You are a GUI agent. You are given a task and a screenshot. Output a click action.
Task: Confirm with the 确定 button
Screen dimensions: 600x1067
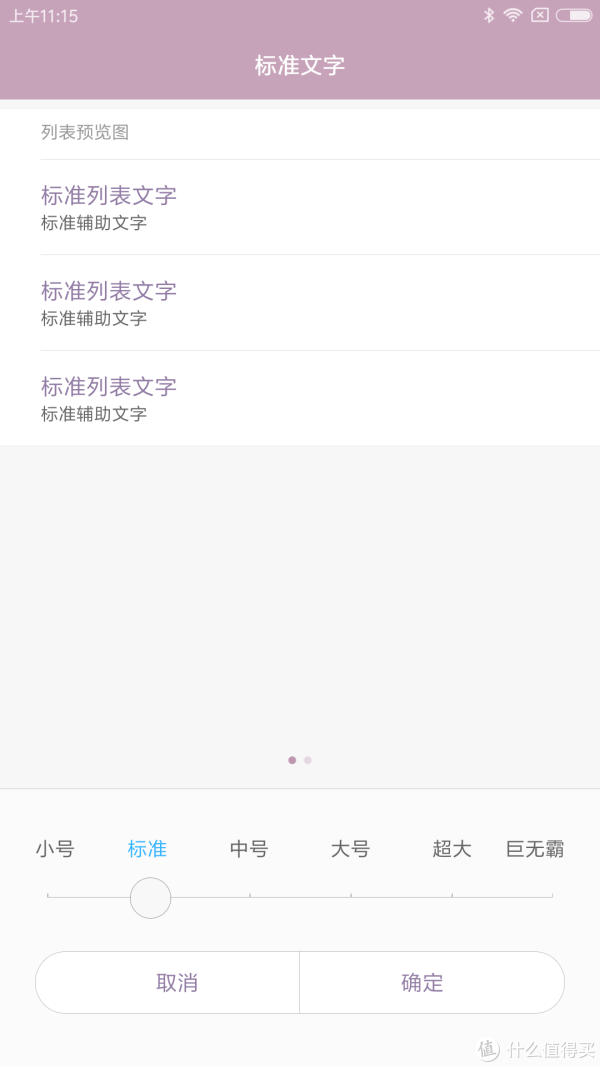point(422,983)
